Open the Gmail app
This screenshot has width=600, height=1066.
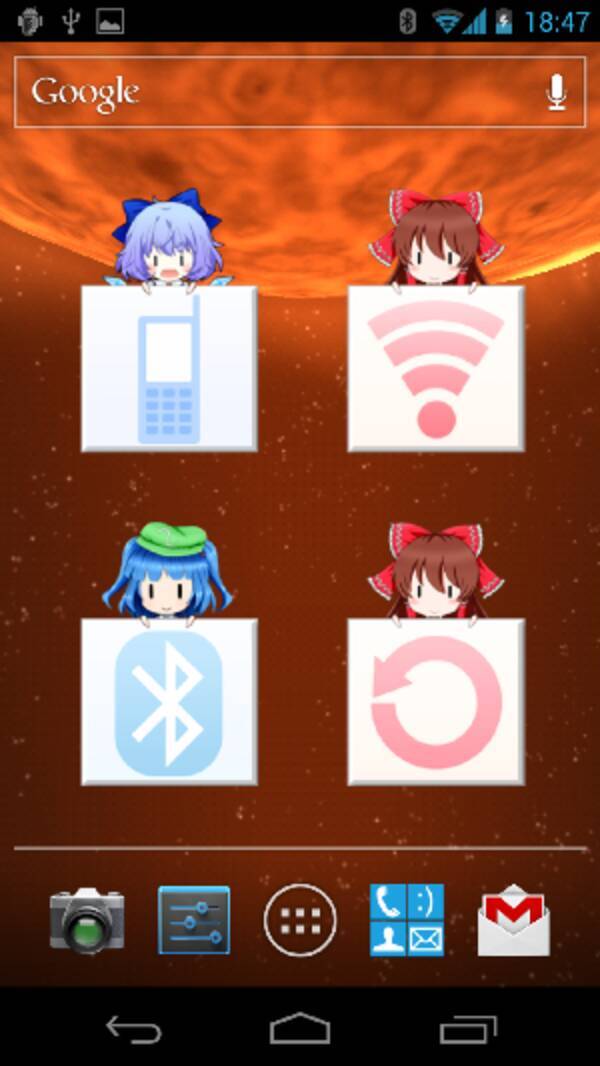coord(513,920)
